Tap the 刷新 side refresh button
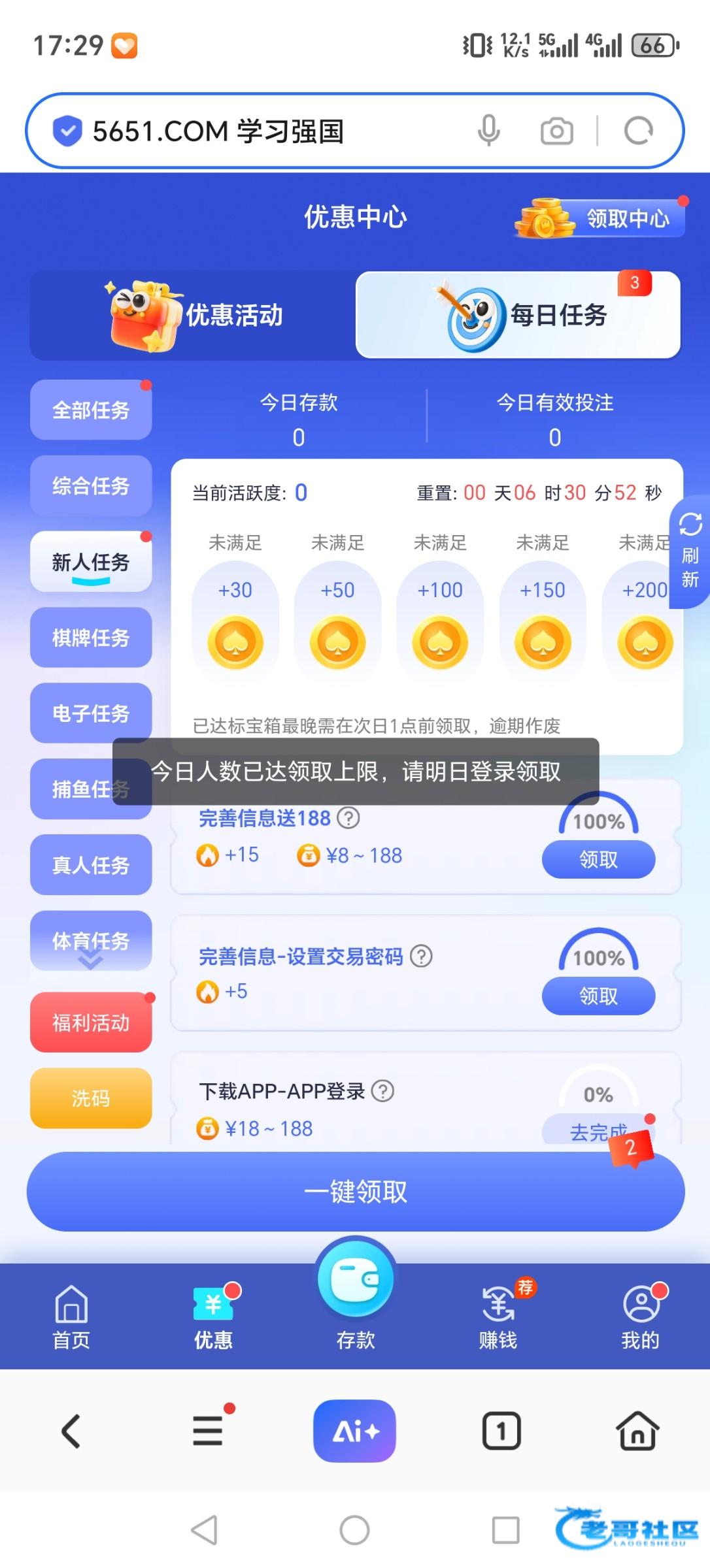The width and height of the screenshot is (710, 1568). [690, 552]
